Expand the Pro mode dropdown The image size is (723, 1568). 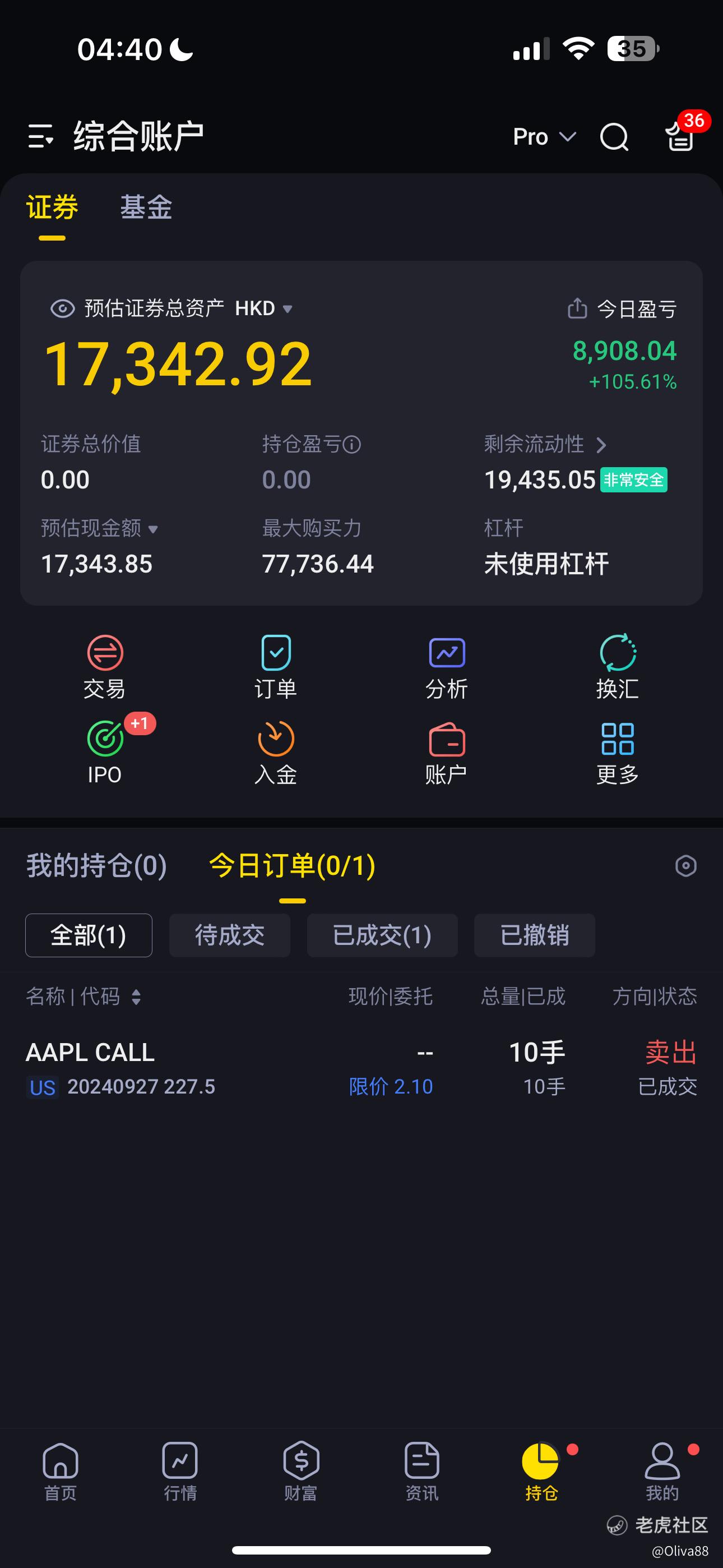[x=544, y=136]
